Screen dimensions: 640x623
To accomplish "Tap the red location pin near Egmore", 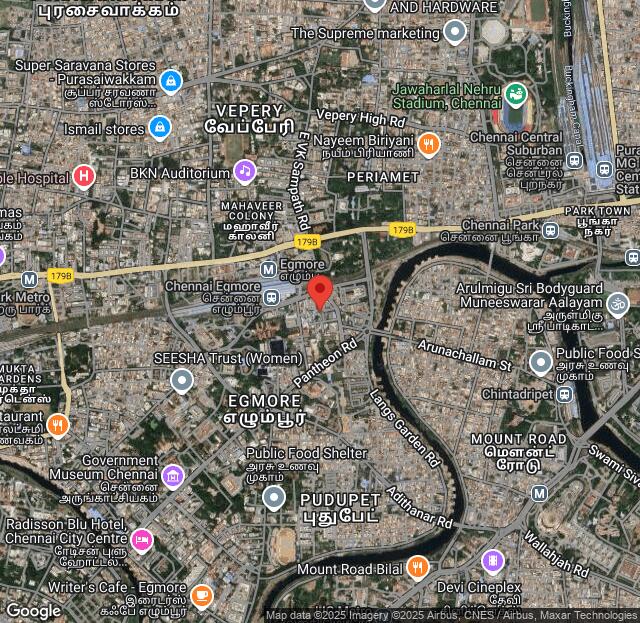I will [319, 292].
